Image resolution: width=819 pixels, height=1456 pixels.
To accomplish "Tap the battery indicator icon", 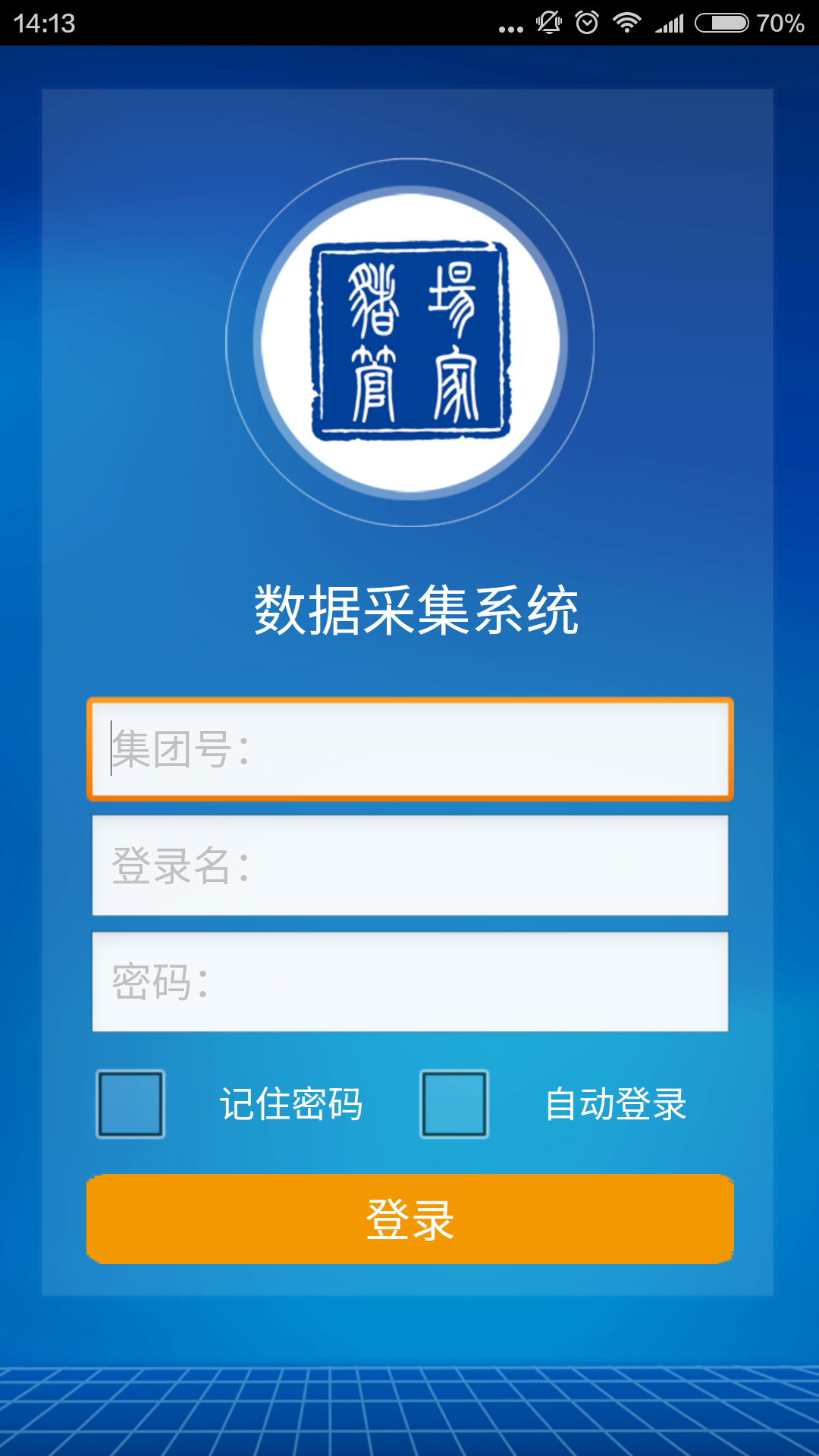I will [720, 21].
